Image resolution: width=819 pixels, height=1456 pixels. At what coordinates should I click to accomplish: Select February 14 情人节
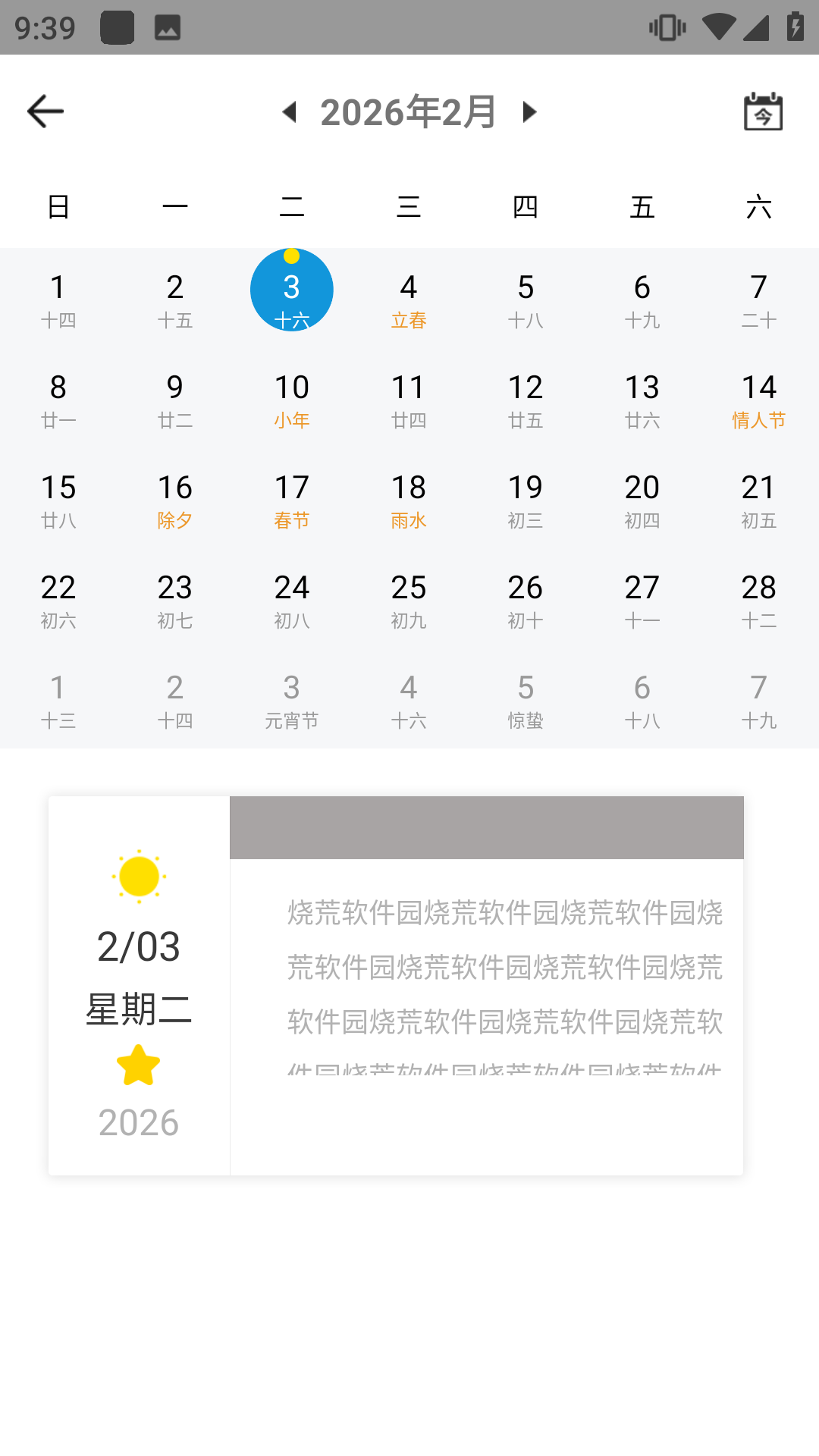click(x=758, y=400)
